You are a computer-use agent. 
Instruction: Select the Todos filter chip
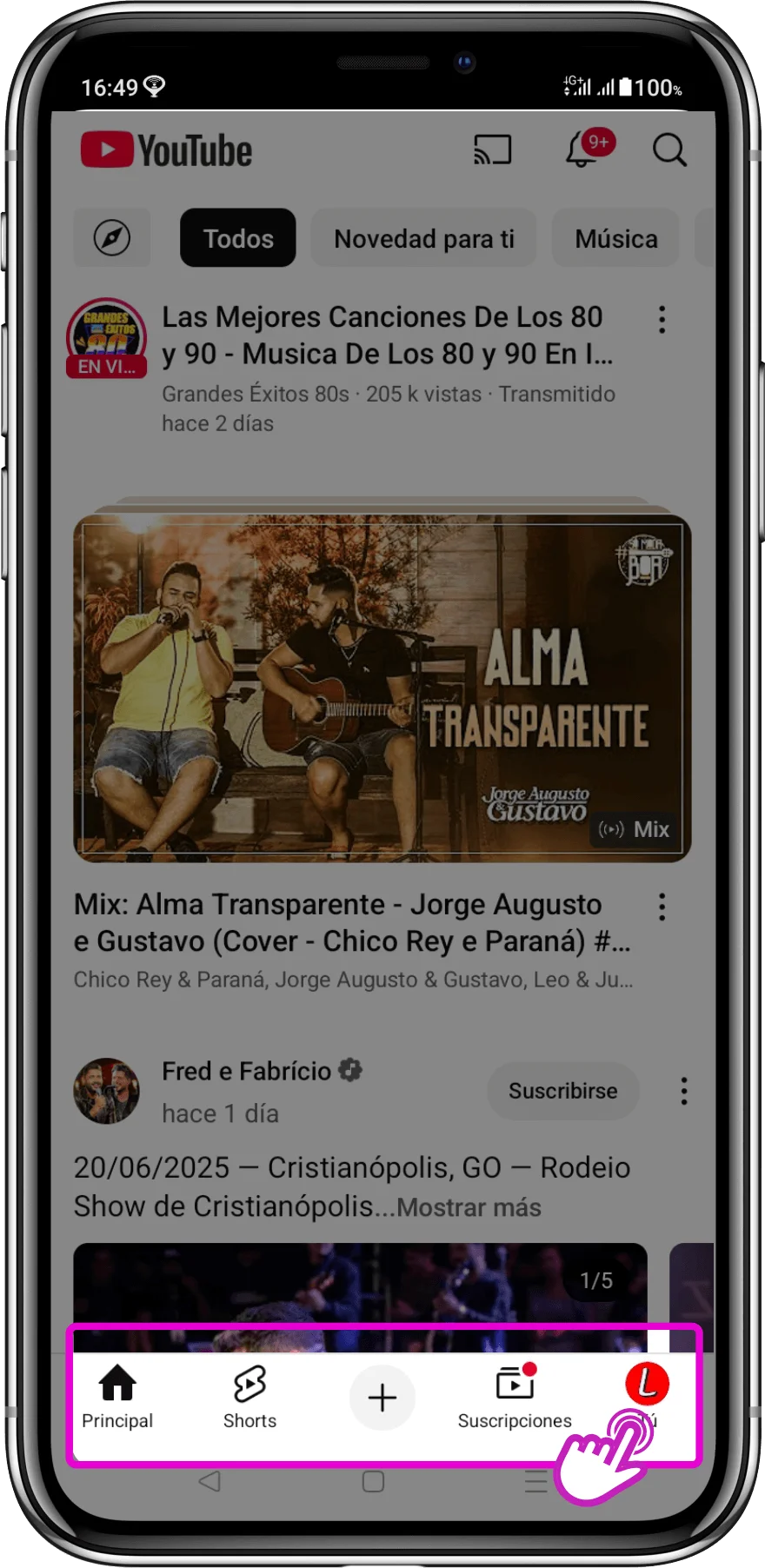238,238
